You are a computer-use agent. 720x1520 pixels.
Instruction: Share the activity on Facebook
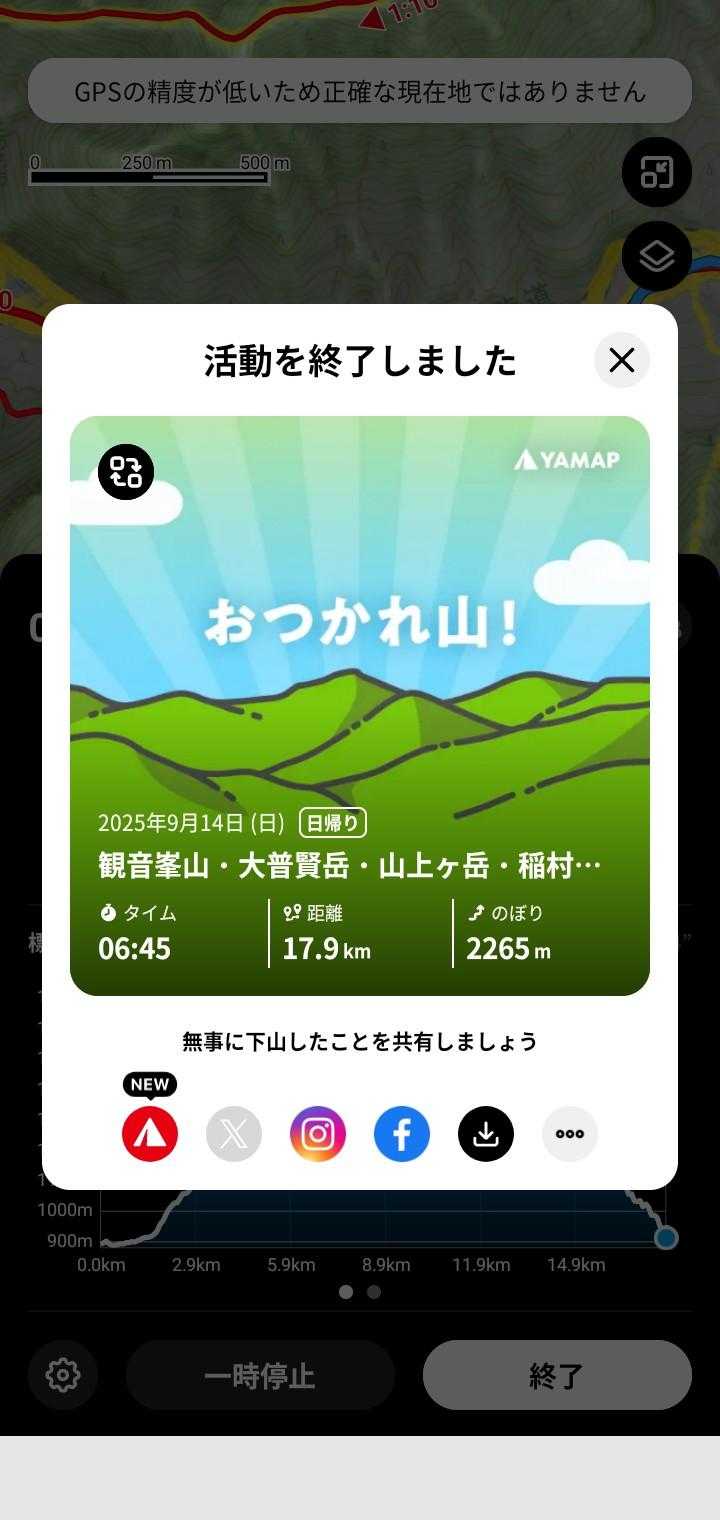[402, 1134]
